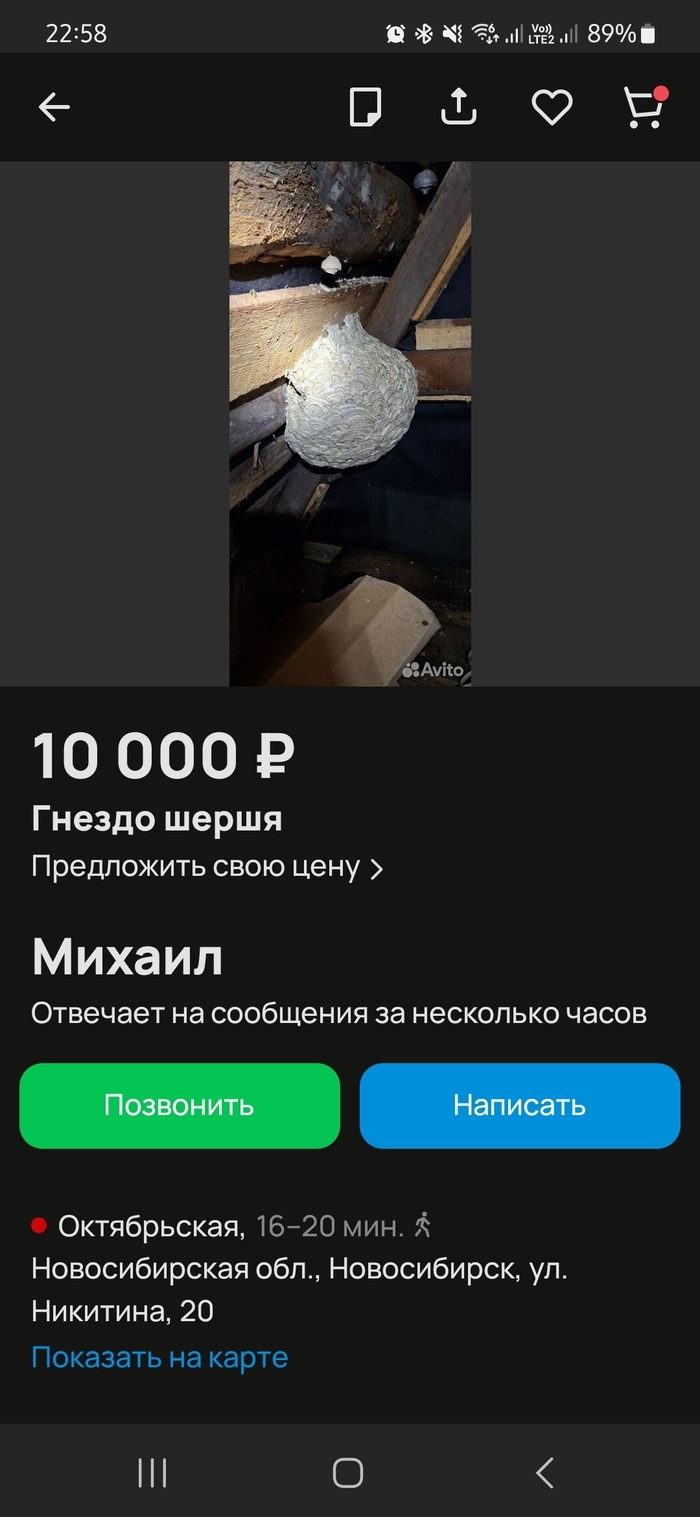Screen dimensions: 700x1517
Task: Open seller Михаил's profile
Action: (127, 958)
